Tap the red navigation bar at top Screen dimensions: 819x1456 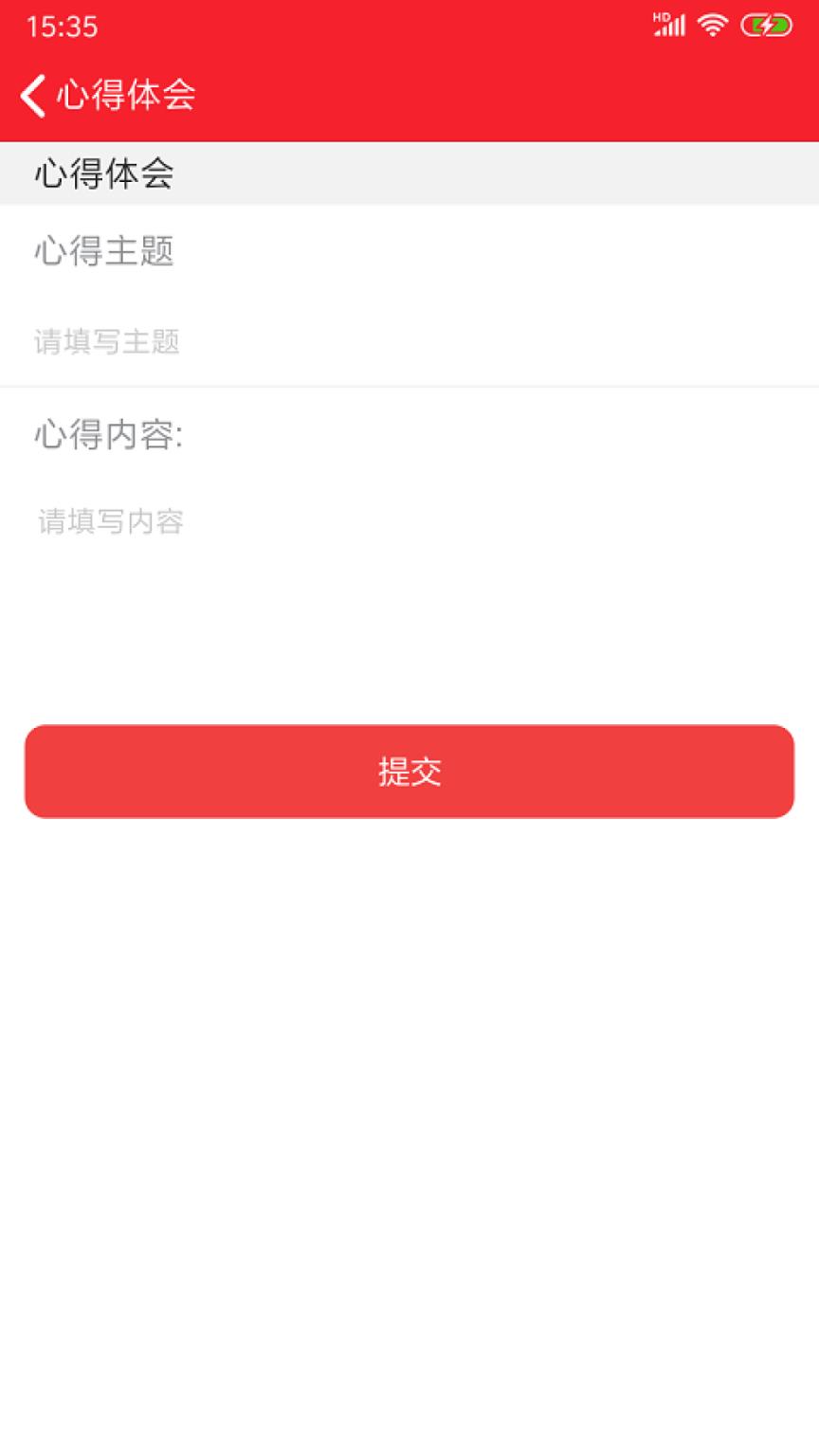(409, 96)
